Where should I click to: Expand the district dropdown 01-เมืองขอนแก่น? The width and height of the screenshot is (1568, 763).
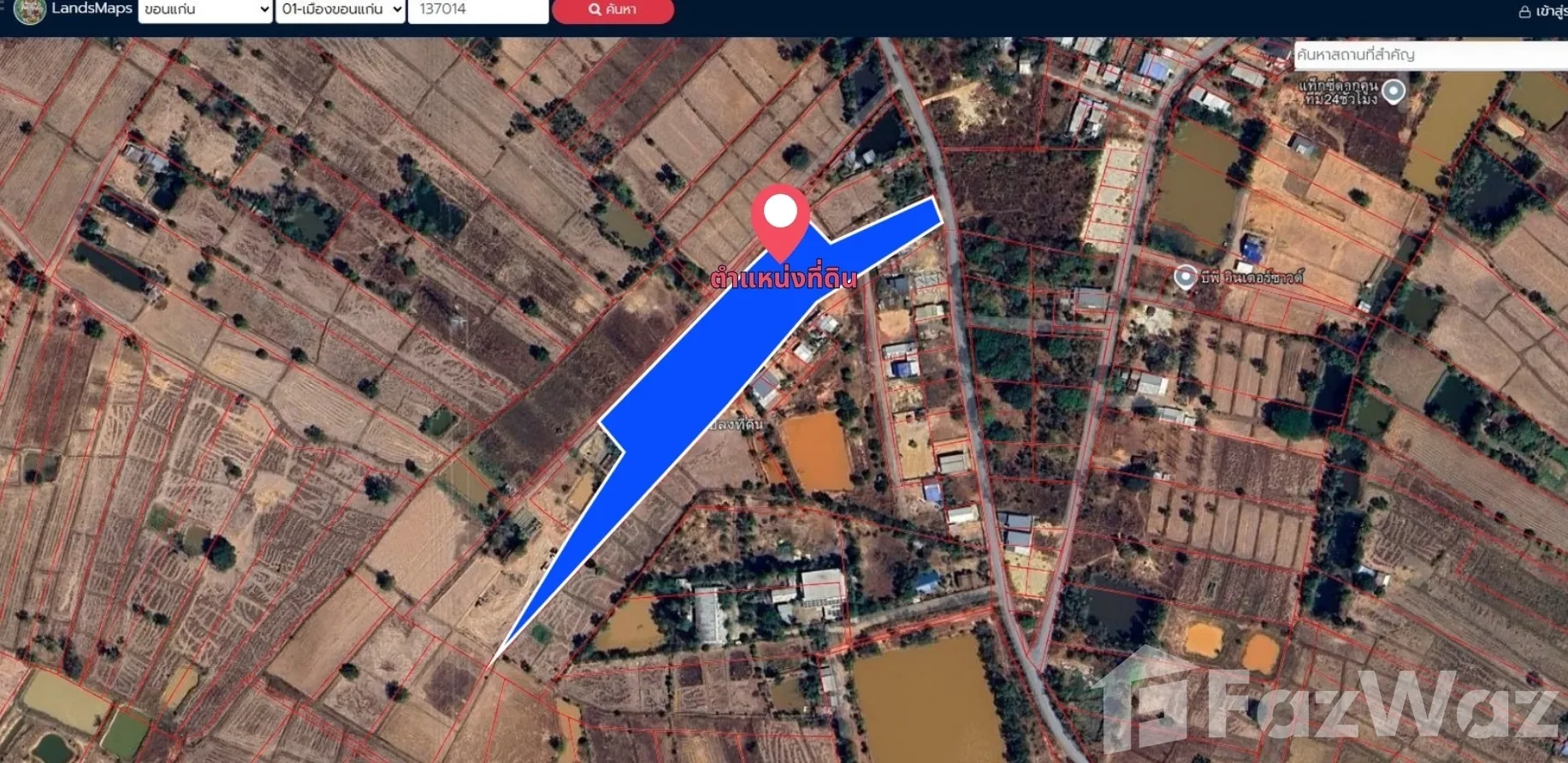340,9
